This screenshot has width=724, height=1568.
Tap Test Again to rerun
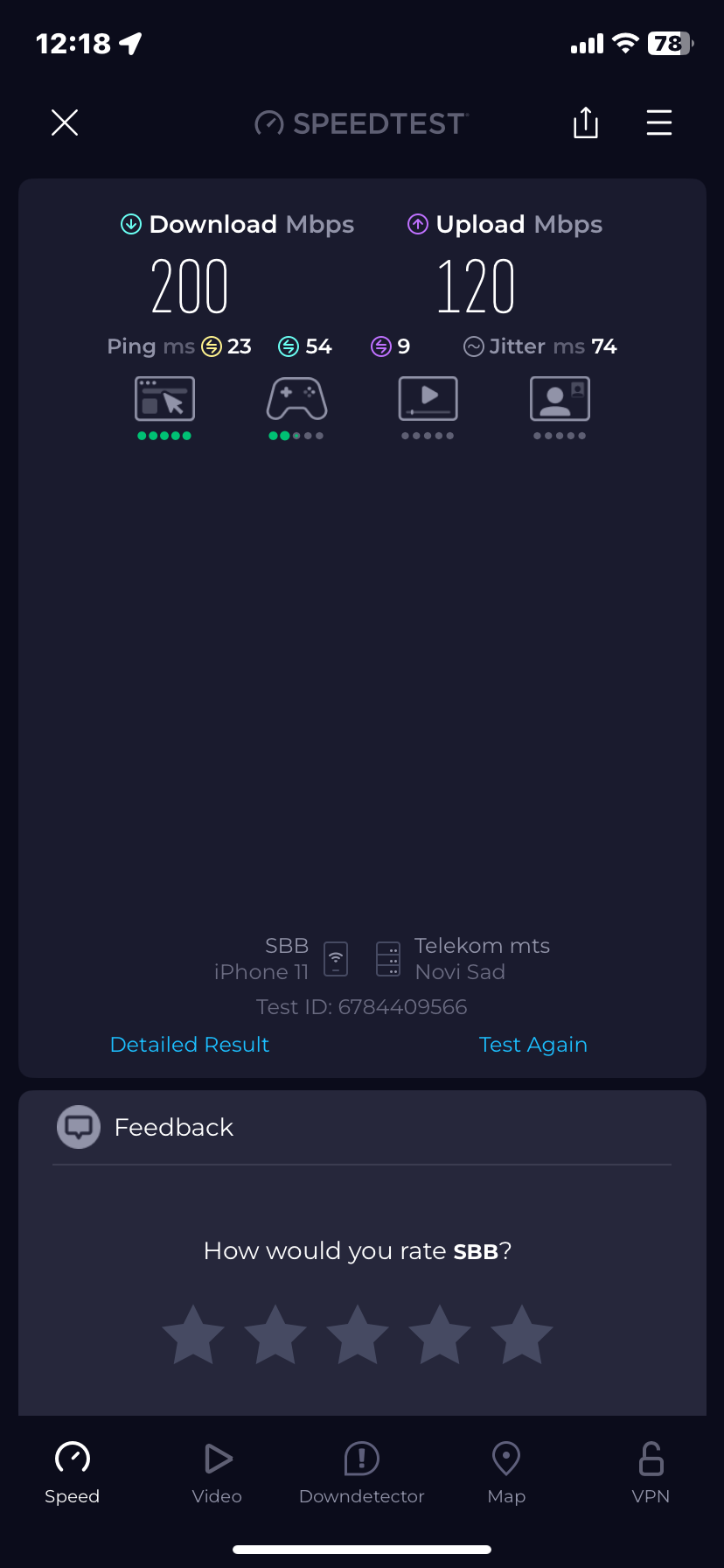[x=533, y=1044]
